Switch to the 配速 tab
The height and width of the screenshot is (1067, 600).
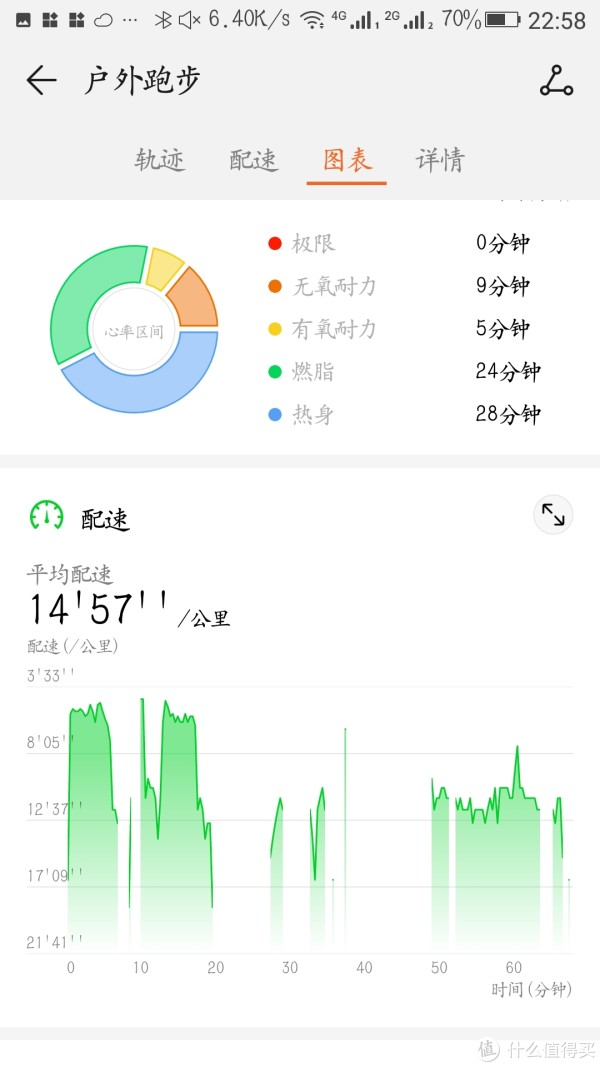click(253, 160)
